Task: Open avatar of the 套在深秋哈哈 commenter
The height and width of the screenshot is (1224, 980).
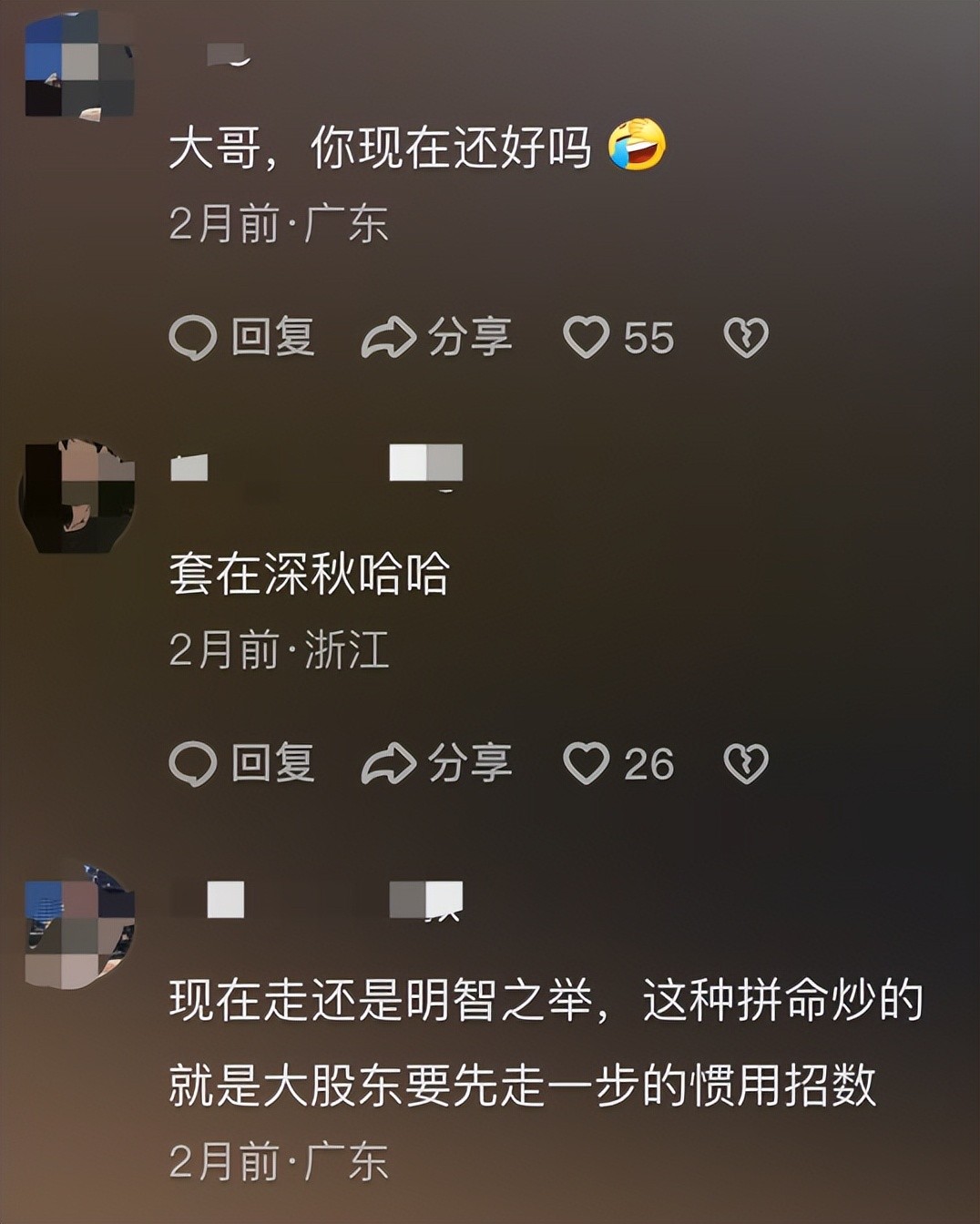Action: [79, 496]
